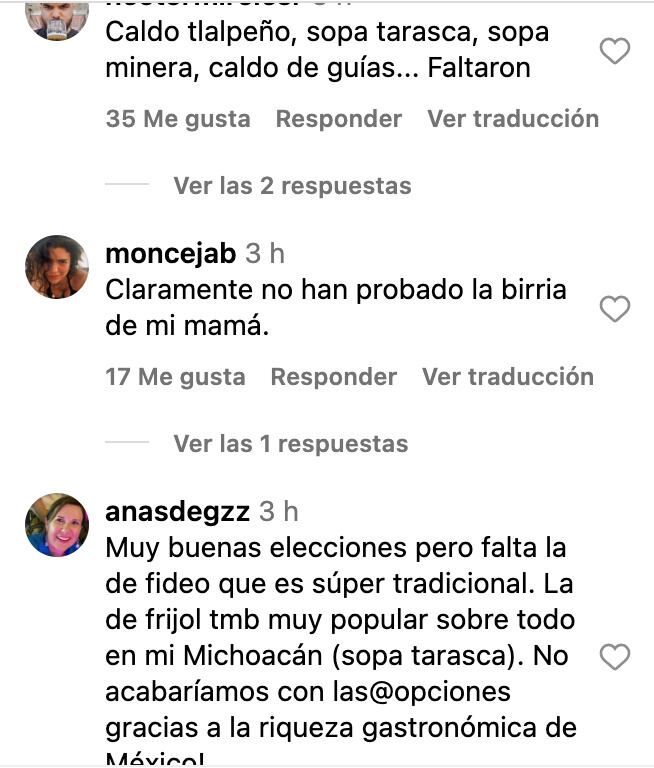Screen dimensions: 654x768
Task: Reply to the caldo tlalpeño comment
Action: (338, 119)
